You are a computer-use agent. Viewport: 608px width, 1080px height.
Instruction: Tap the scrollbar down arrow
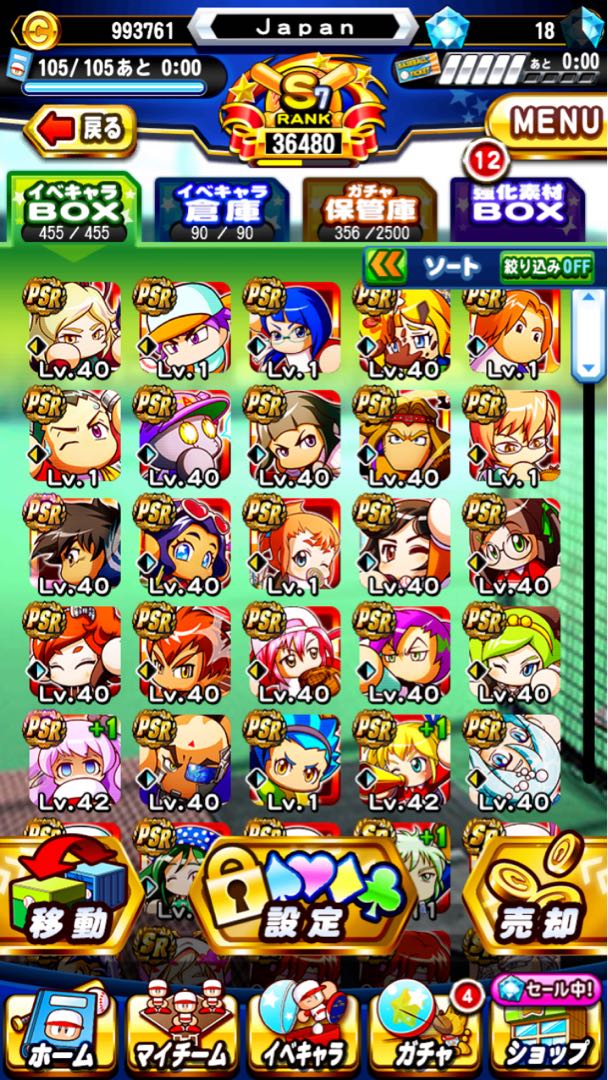589,365
